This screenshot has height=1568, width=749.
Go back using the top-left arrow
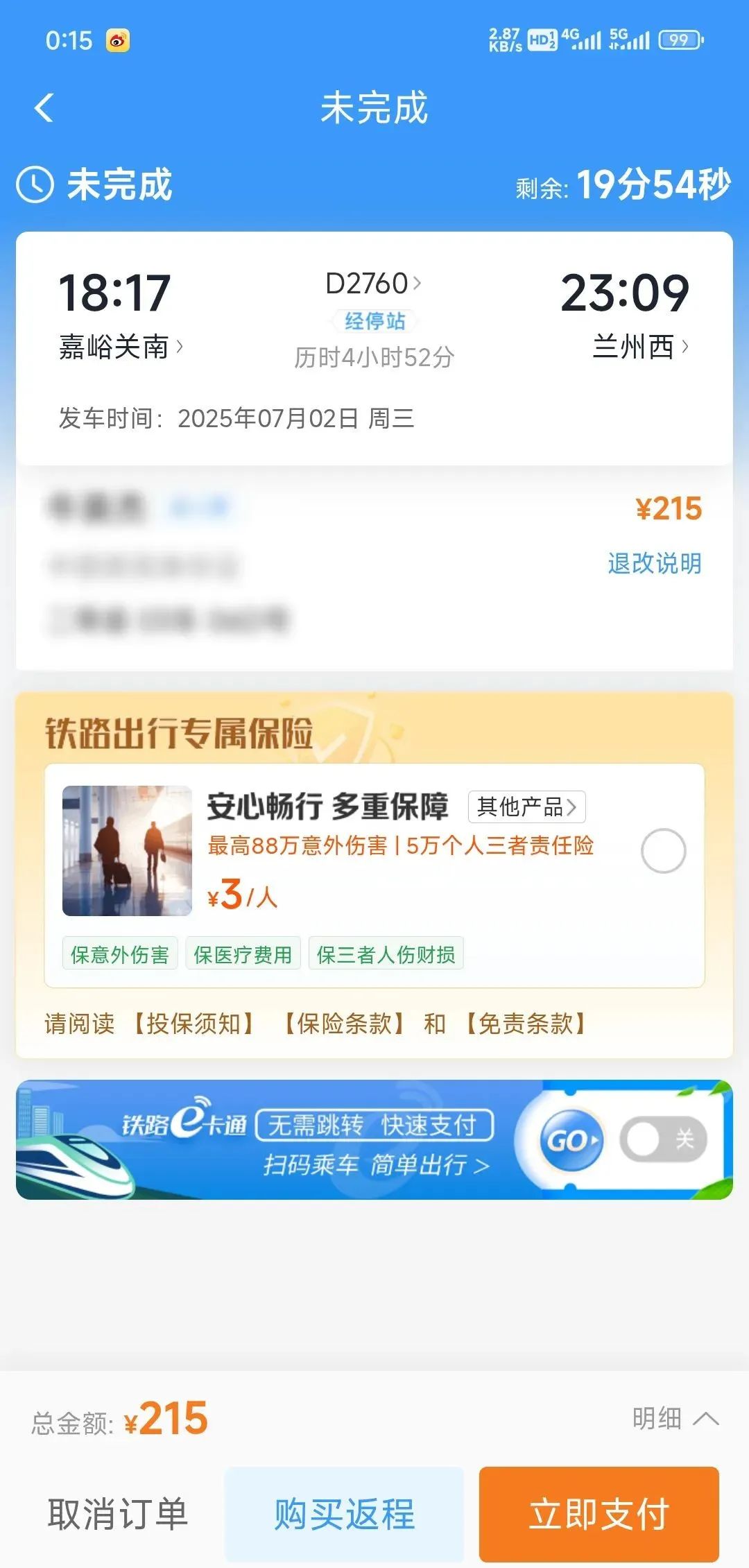[44, 108]
